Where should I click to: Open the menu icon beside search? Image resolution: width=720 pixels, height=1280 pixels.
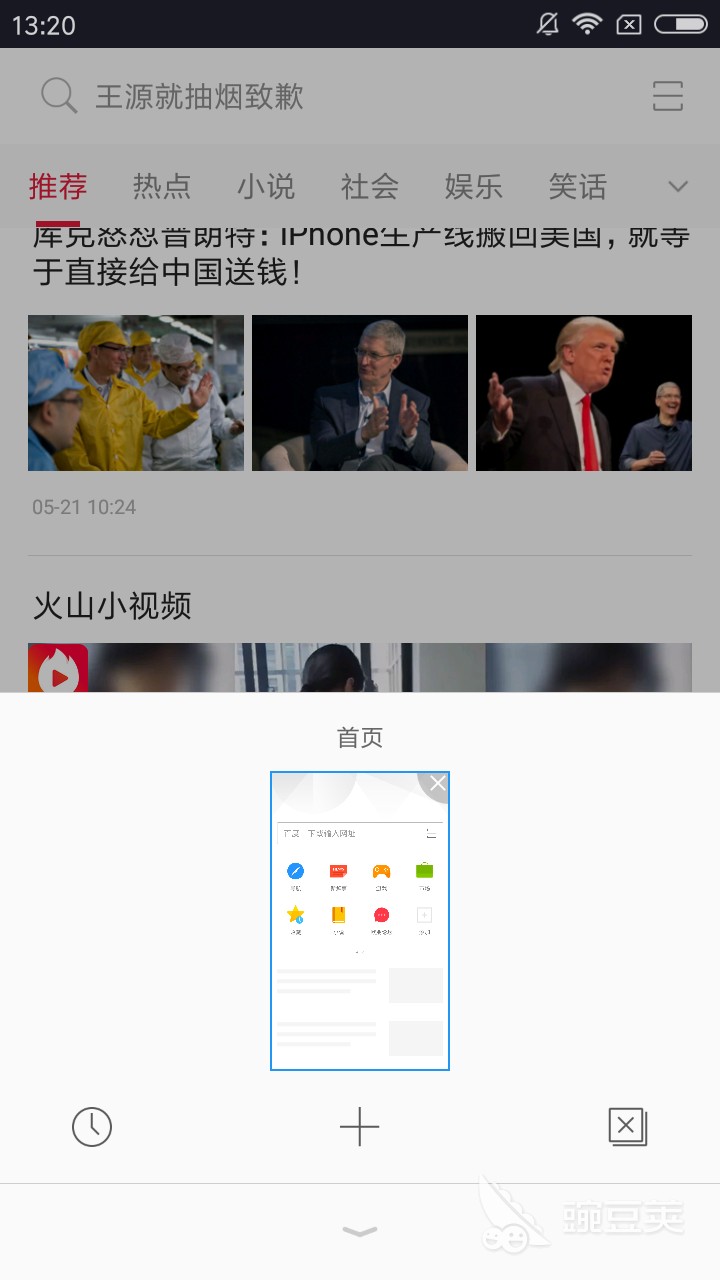[668, 96]
